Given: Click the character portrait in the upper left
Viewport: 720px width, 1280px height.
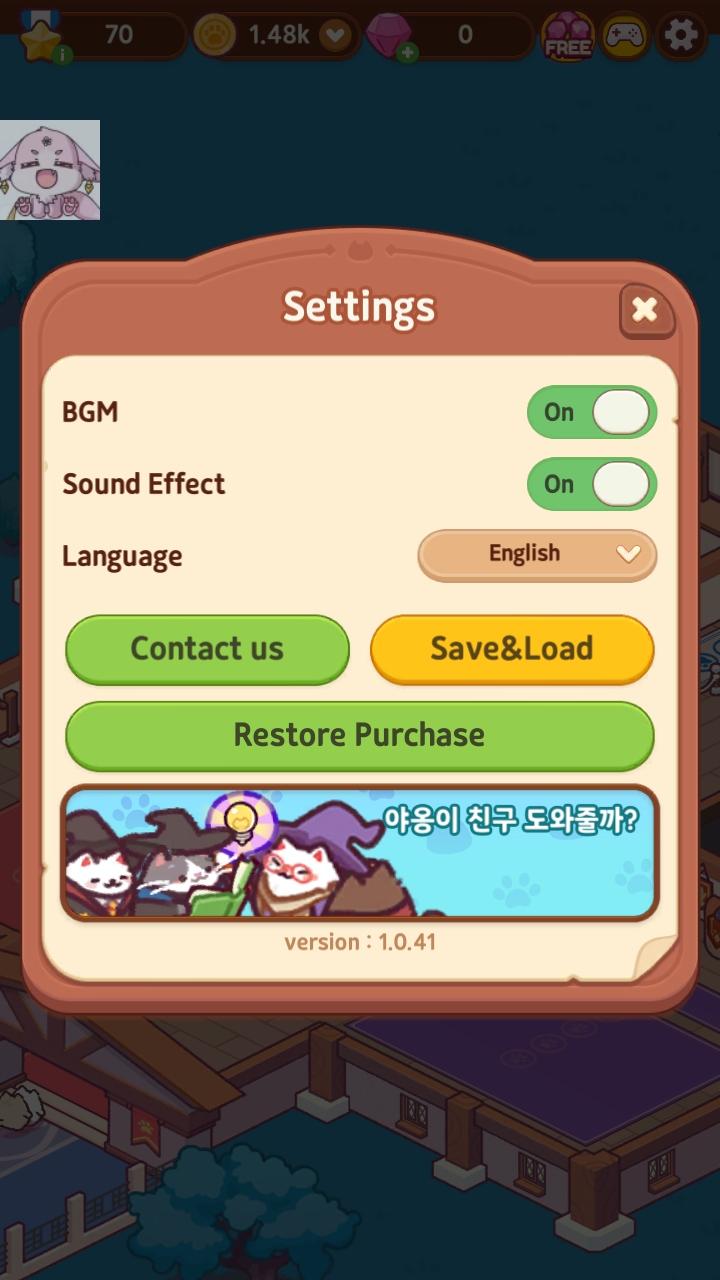Looking at the screenshot, I should (x=51, y=168).
